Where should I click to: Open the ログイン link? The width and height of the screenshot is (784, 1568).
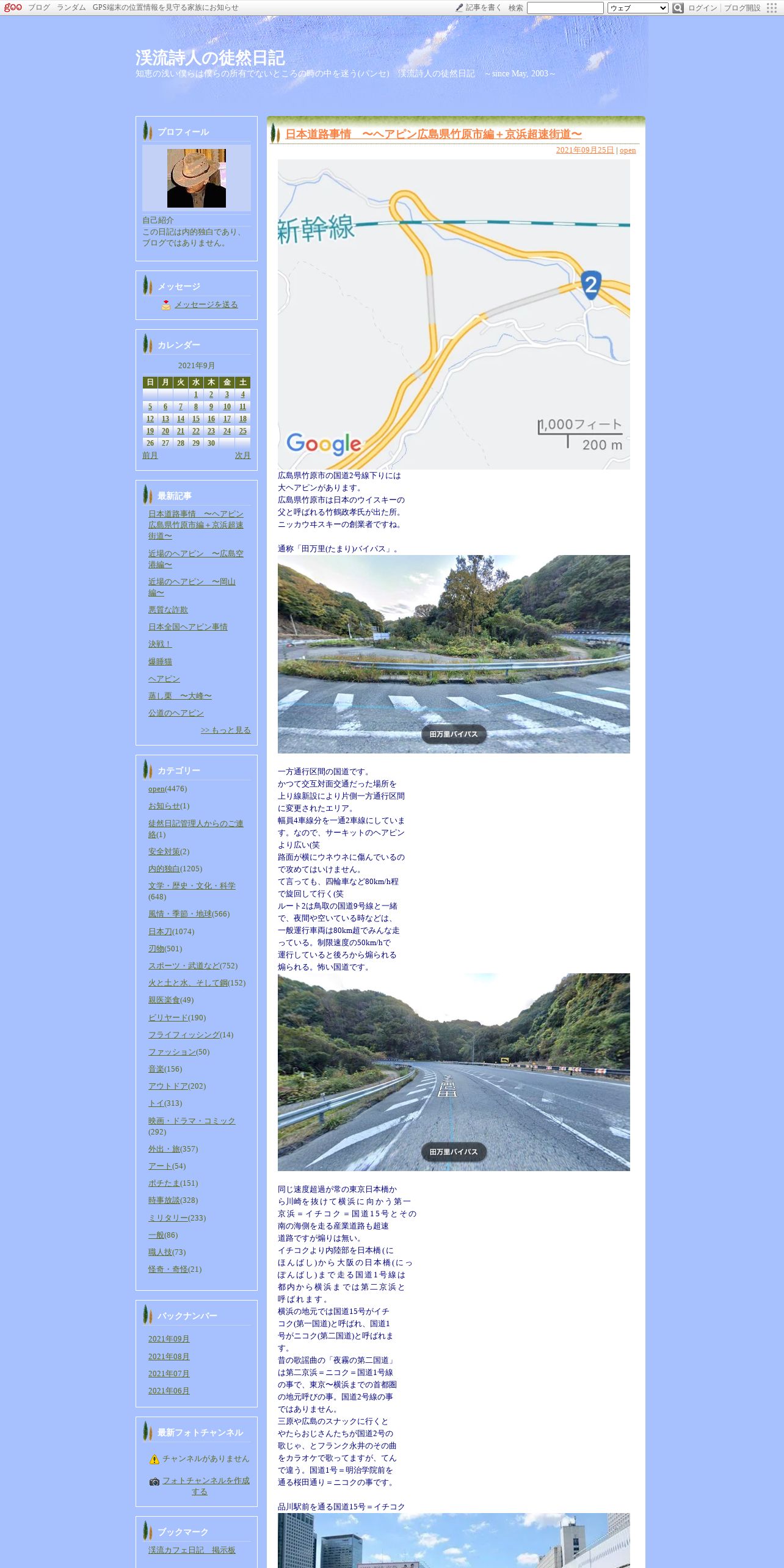[702, 8]
